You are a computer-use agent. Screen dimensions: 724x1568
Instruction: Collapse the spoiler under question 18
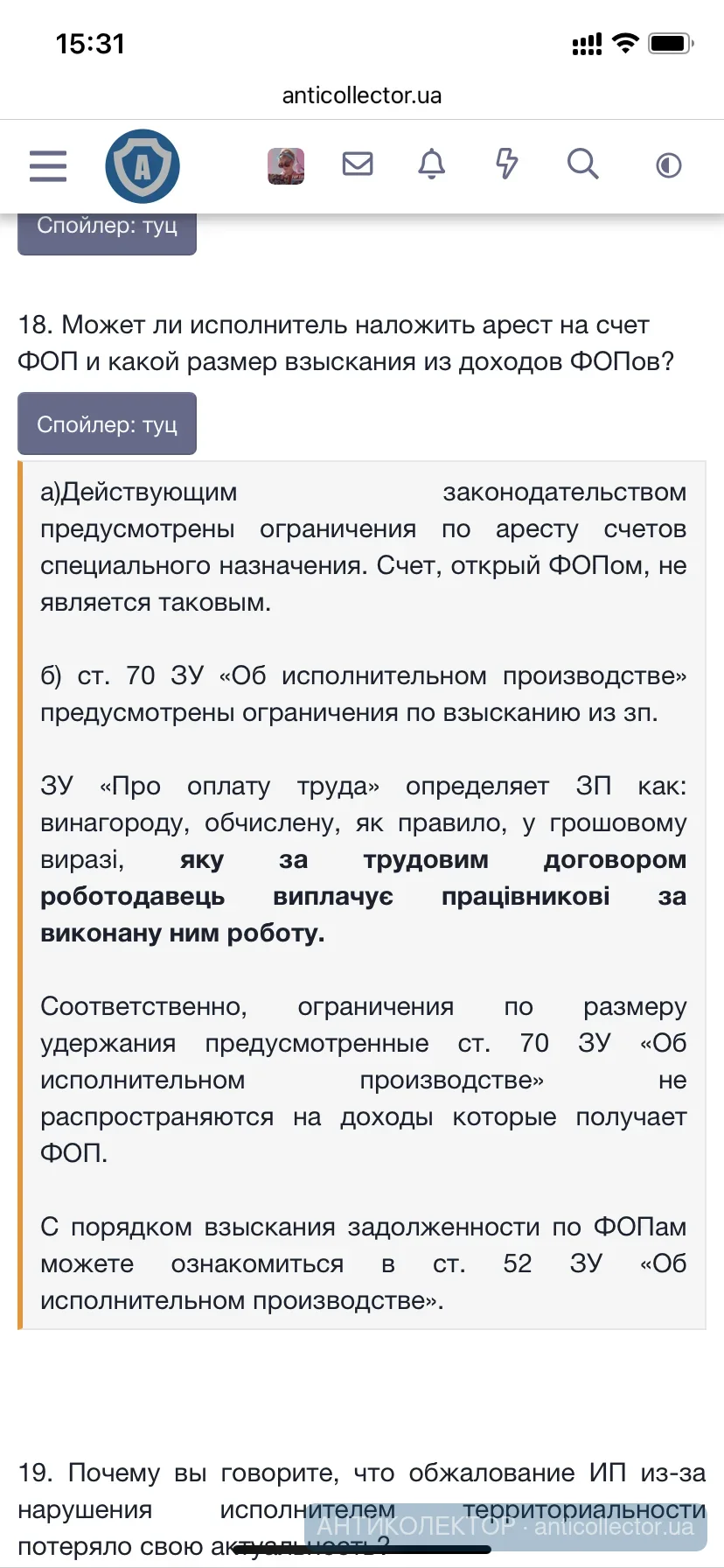pyautogui.click(x=107, y=424)
